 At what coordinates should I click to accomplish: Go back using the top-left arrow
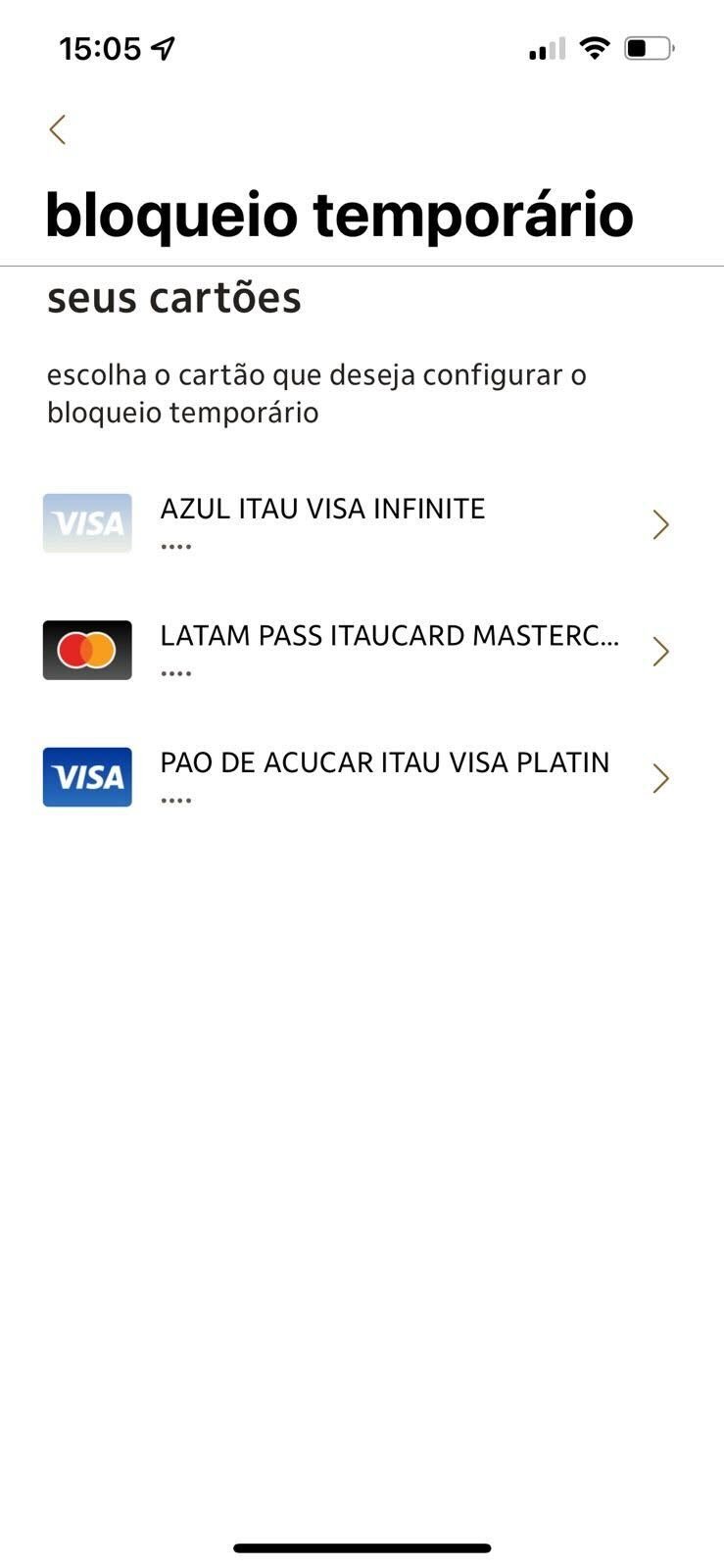(58, 129)
